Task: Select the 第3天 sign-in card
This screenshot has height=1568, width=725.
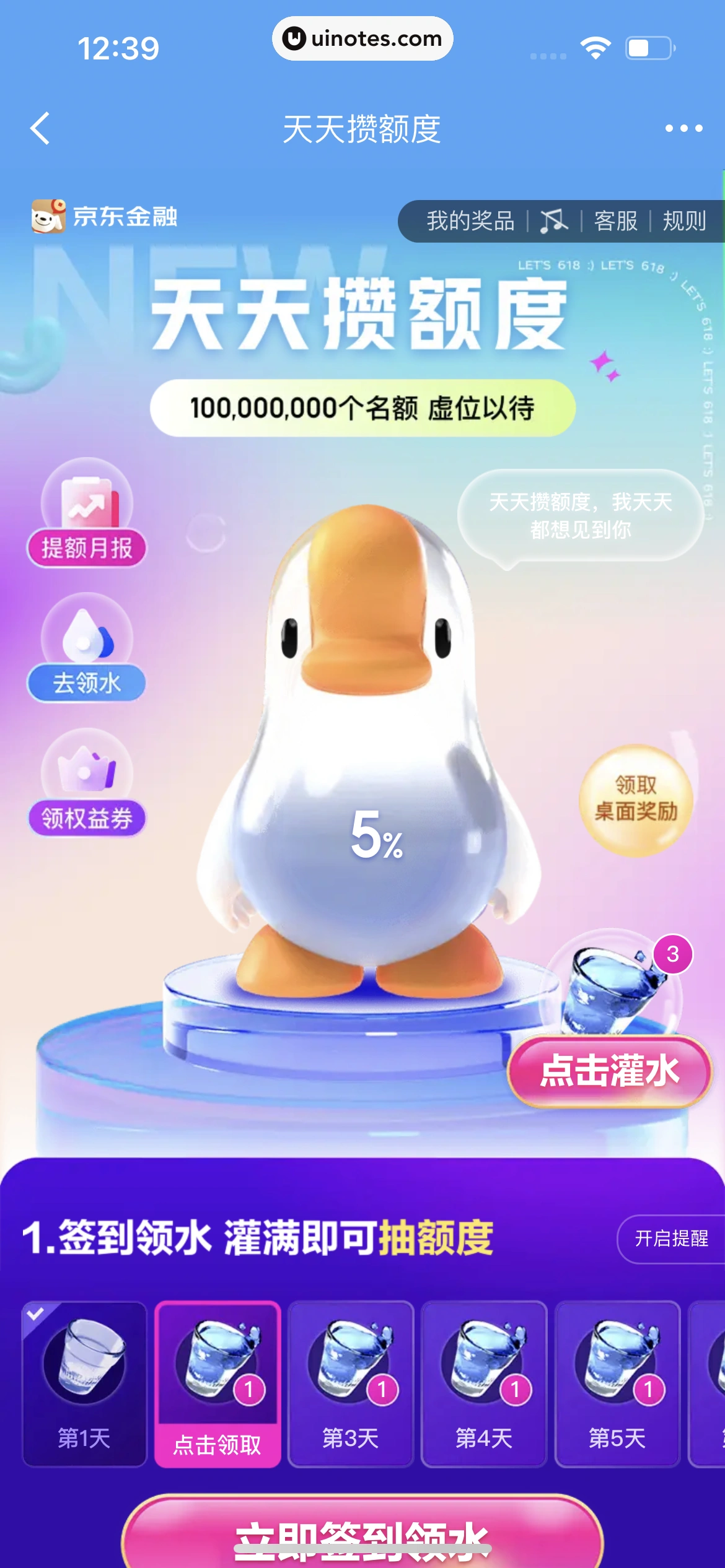Action: (x=351, y=1384)
